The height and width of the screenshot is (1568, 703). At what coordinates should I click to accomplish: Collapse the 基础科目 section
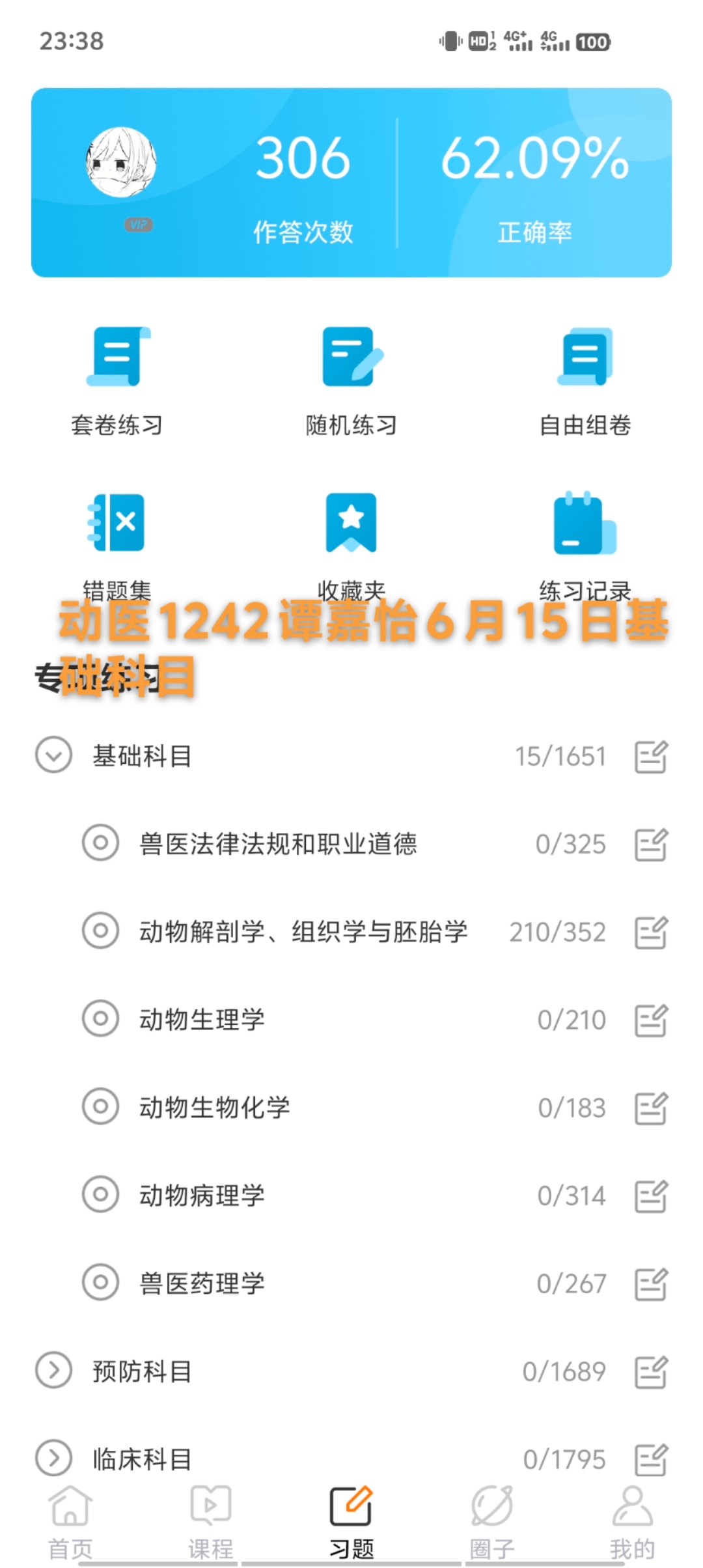(x=53, y=755)
